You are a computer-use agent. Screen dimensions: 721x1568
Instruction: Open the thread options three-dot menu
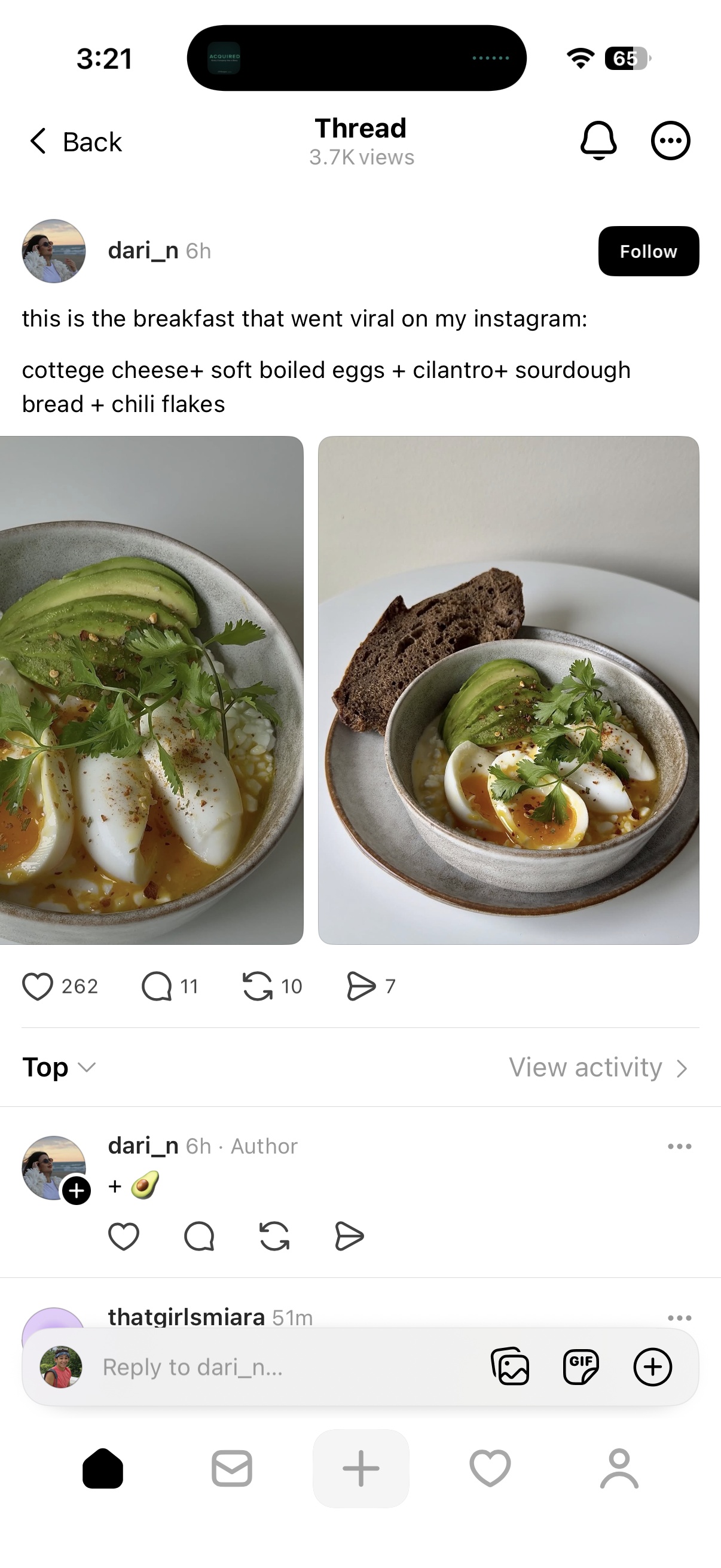[671, 140]
